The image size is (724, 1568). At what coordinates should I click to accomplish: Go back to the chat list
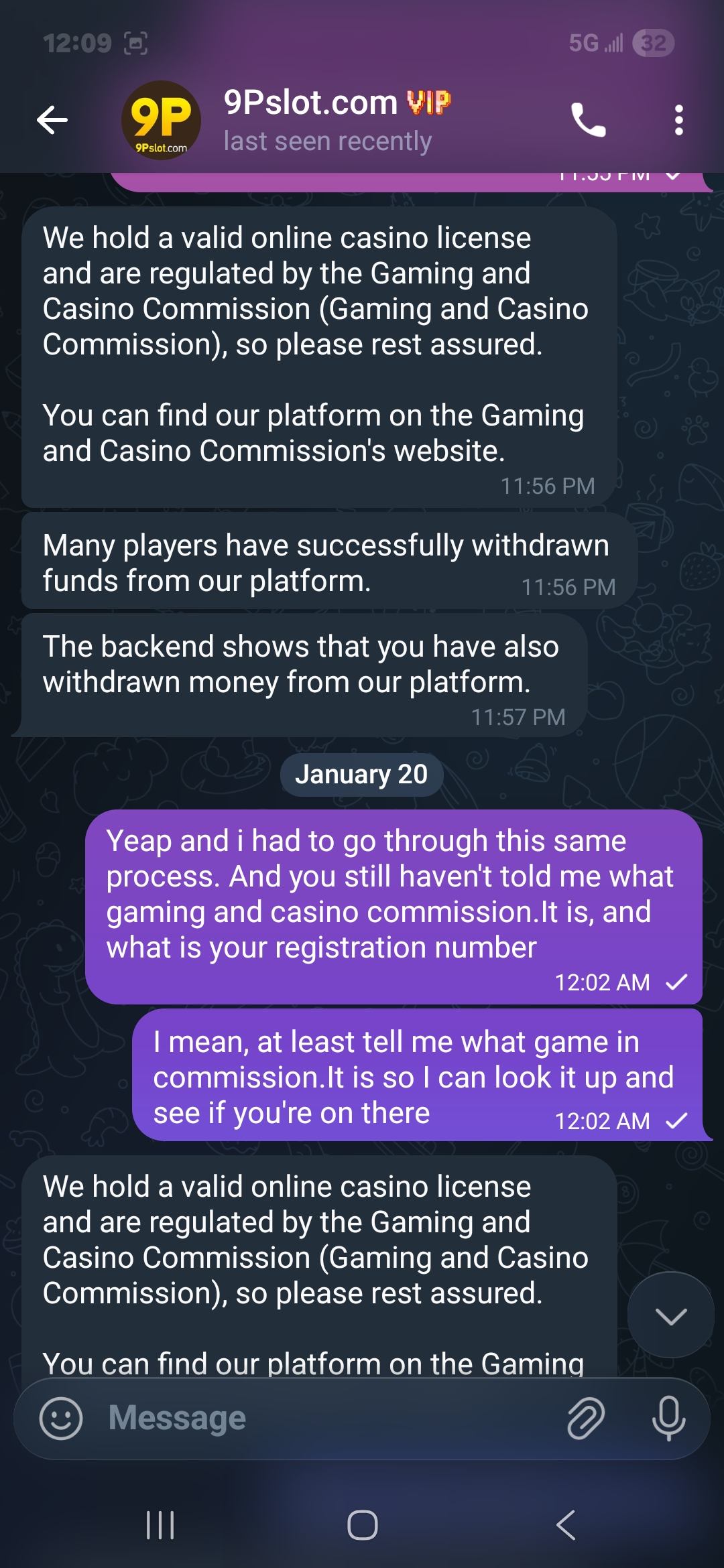point(52,121)
